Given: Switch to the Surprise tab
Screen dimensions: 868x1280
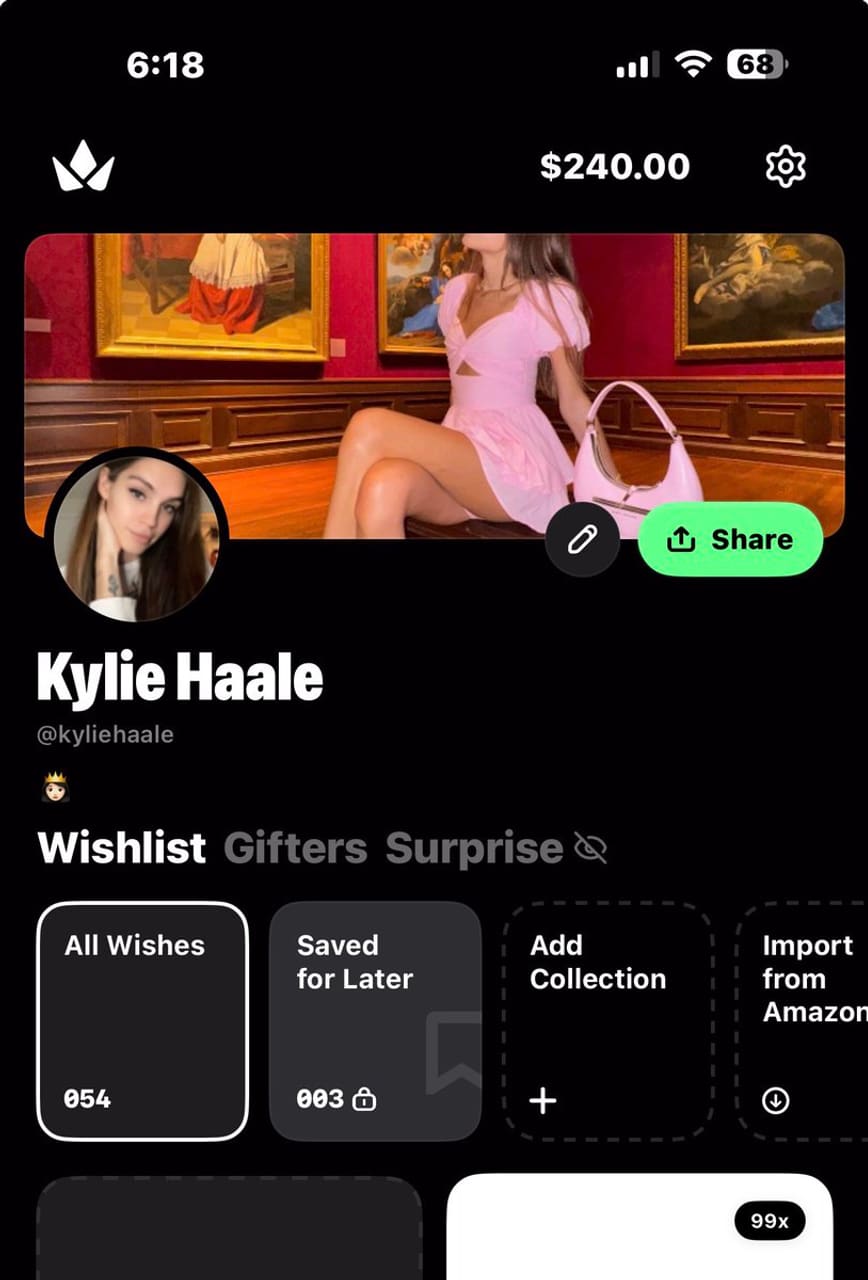Looking at the screenshot, I should [x=474, y=848].
